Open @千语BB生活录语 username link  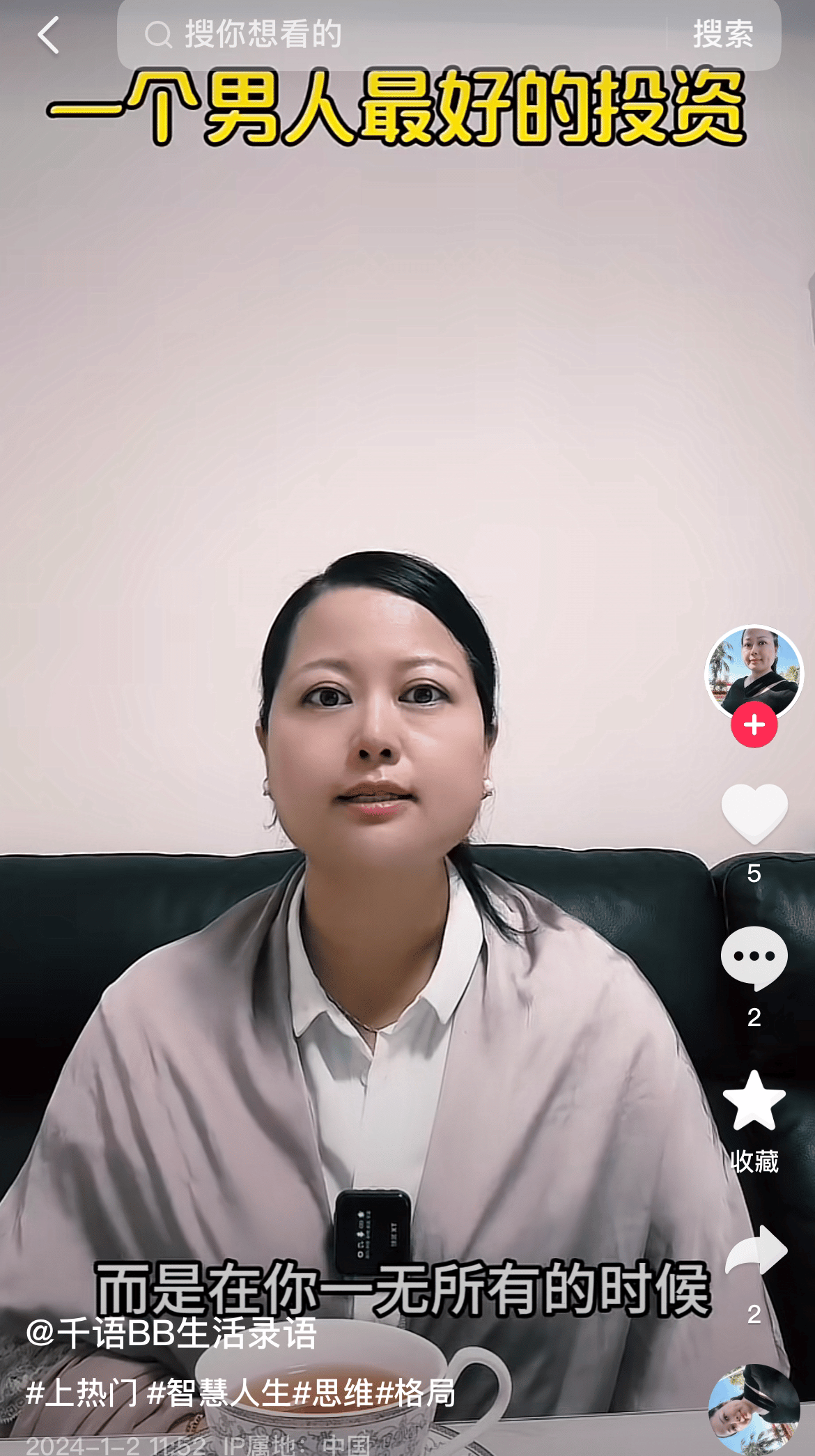(171, 1333)
